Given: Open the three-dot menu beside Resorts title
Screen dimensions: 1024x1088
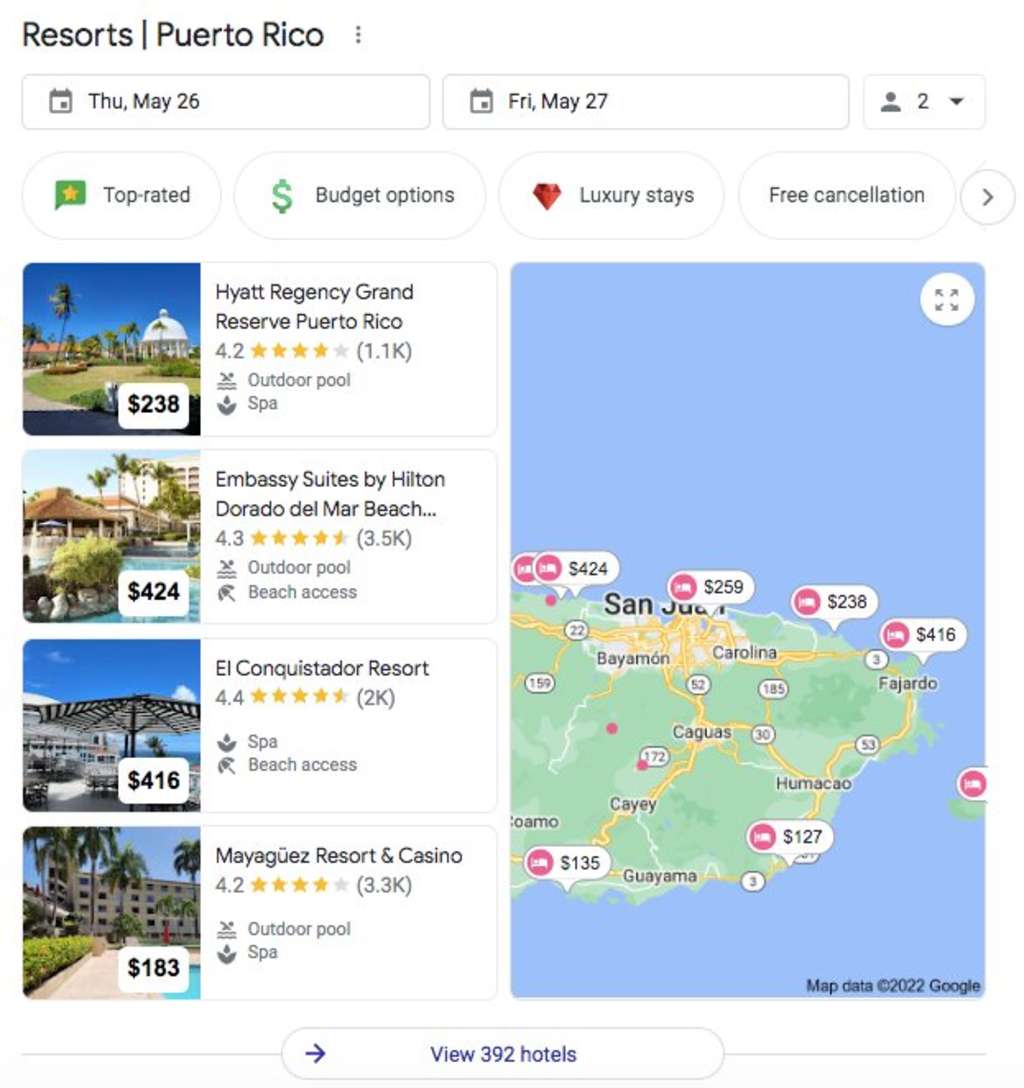Looking at the screenshot, I should (x=358, y=35).
